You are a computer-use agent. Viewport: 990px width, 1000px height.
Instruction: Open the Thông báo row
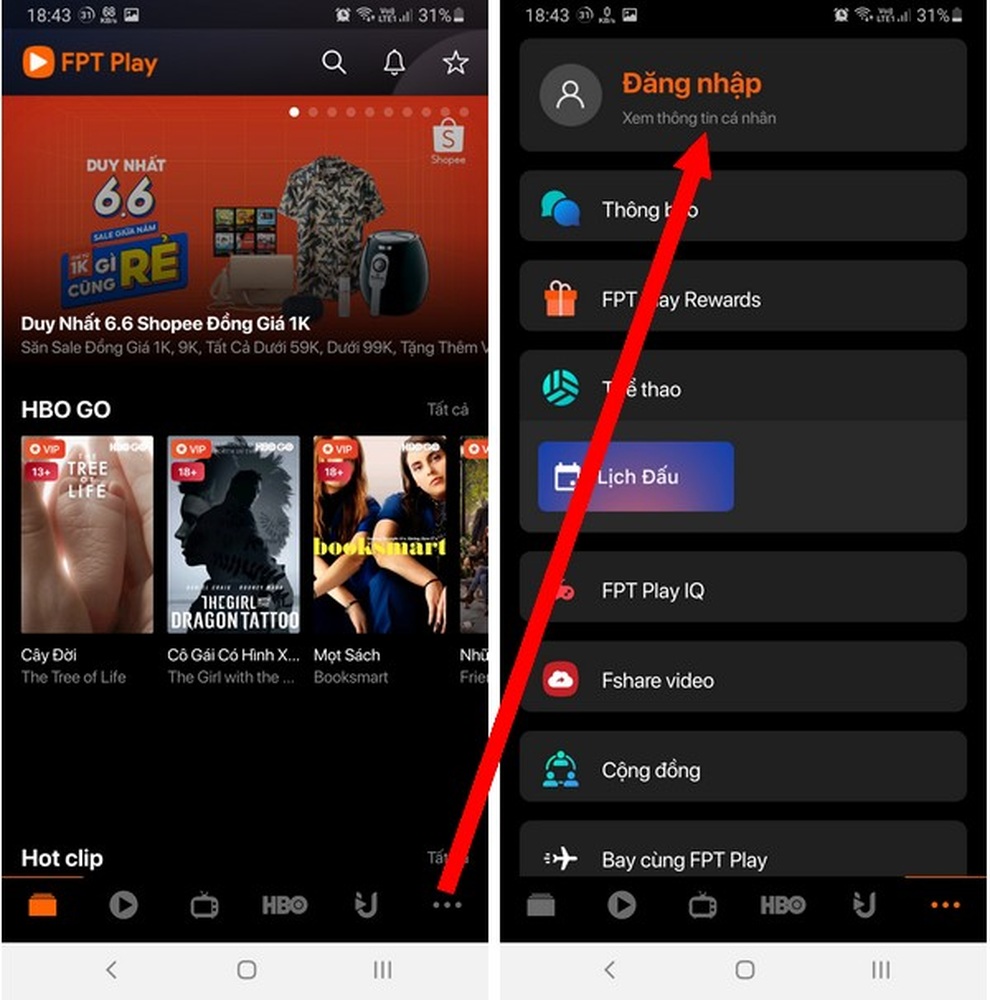pyautogui.click(x=742, y=209)
